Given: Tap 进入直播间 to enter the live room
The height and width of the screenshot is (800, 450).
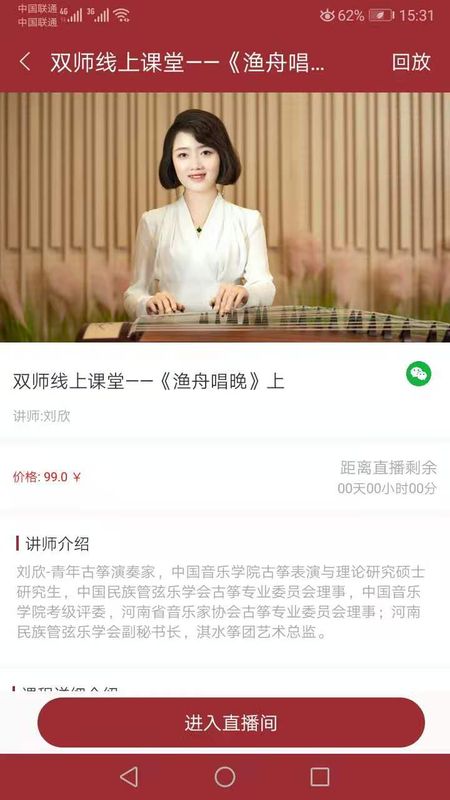Looking at the screenshot, I should (x=231, y=722).
